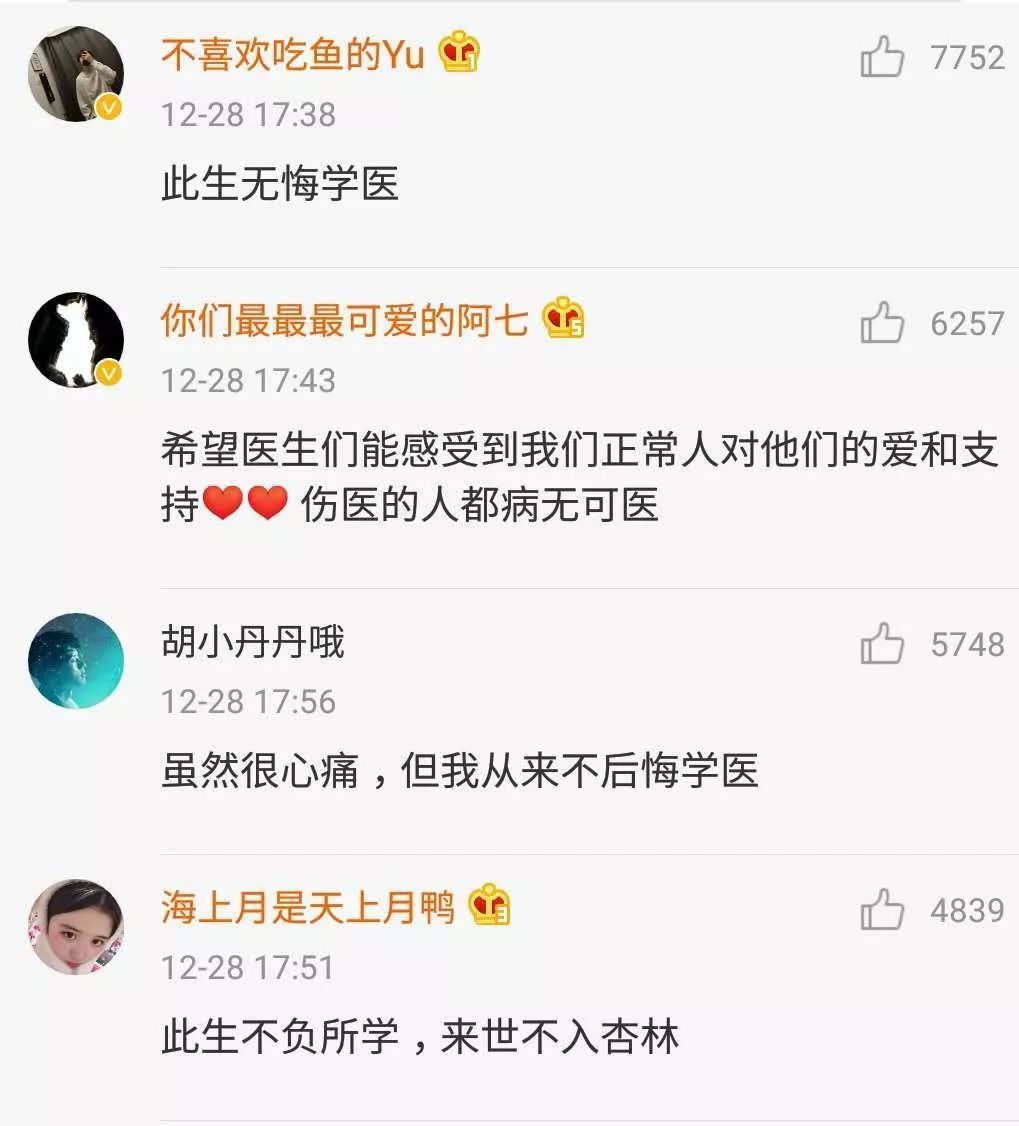
Task: Tap username 胡小丹丹哦
Action: click(x=253, y=641)
